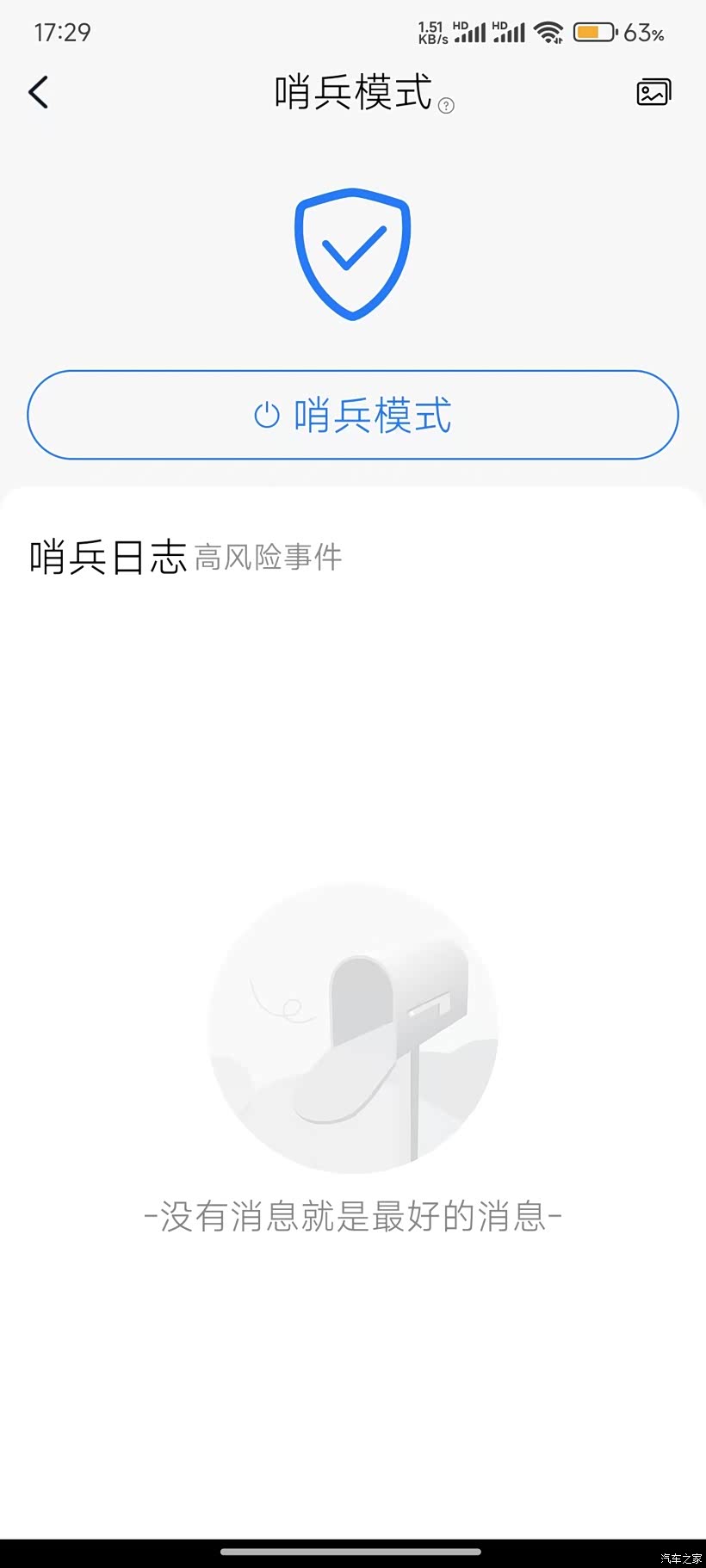Open the sentry gallery icon
The height and width of the screenshot is (1568, 706).
653,92
